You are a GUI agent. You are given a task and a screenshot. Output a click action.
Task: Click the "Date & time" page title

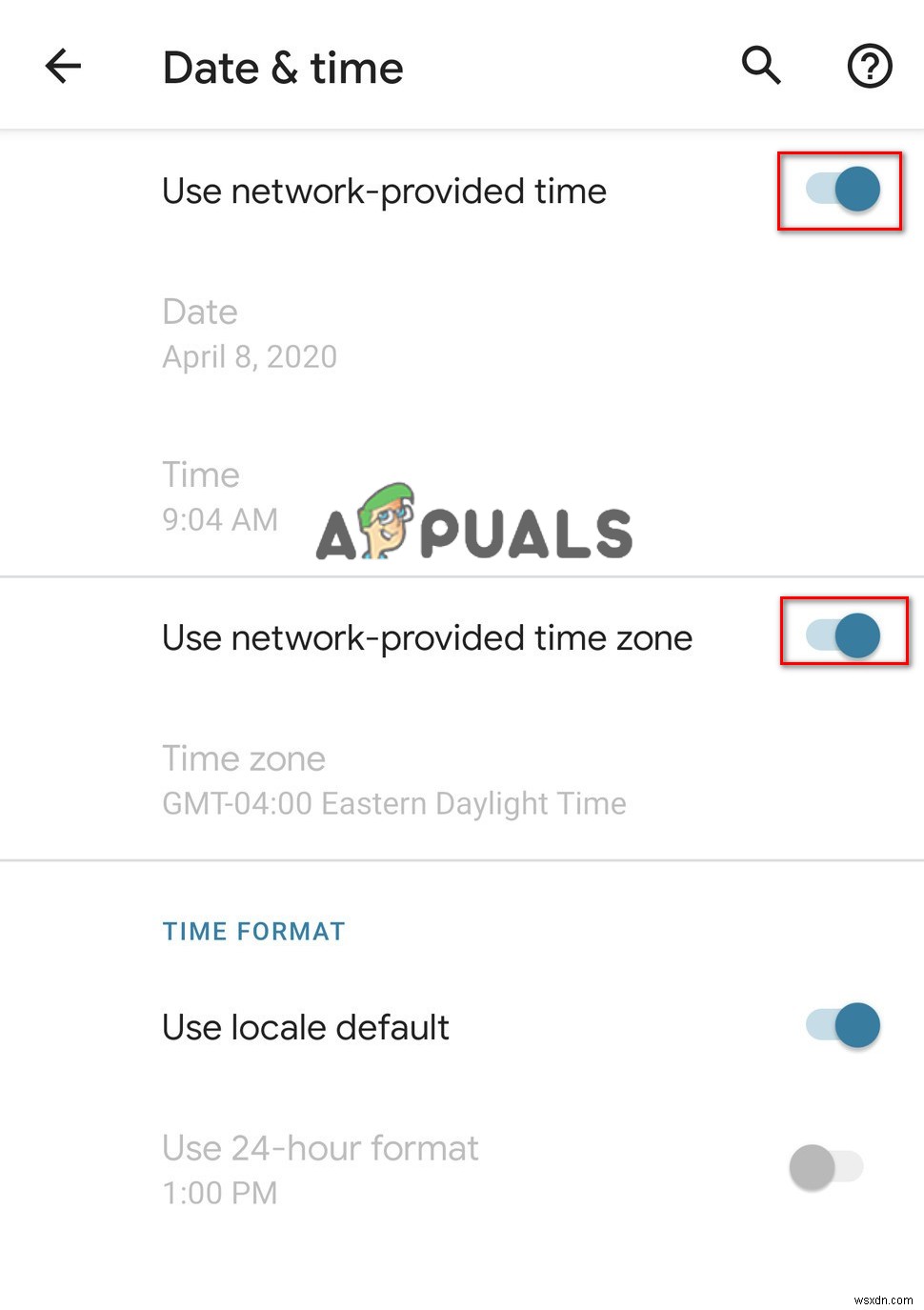click(x=282, y=67)
